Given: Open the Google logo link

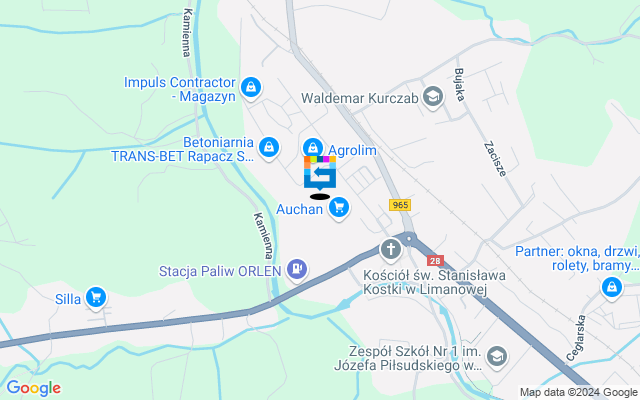Looking at the screenshot, I should [33, 388].
